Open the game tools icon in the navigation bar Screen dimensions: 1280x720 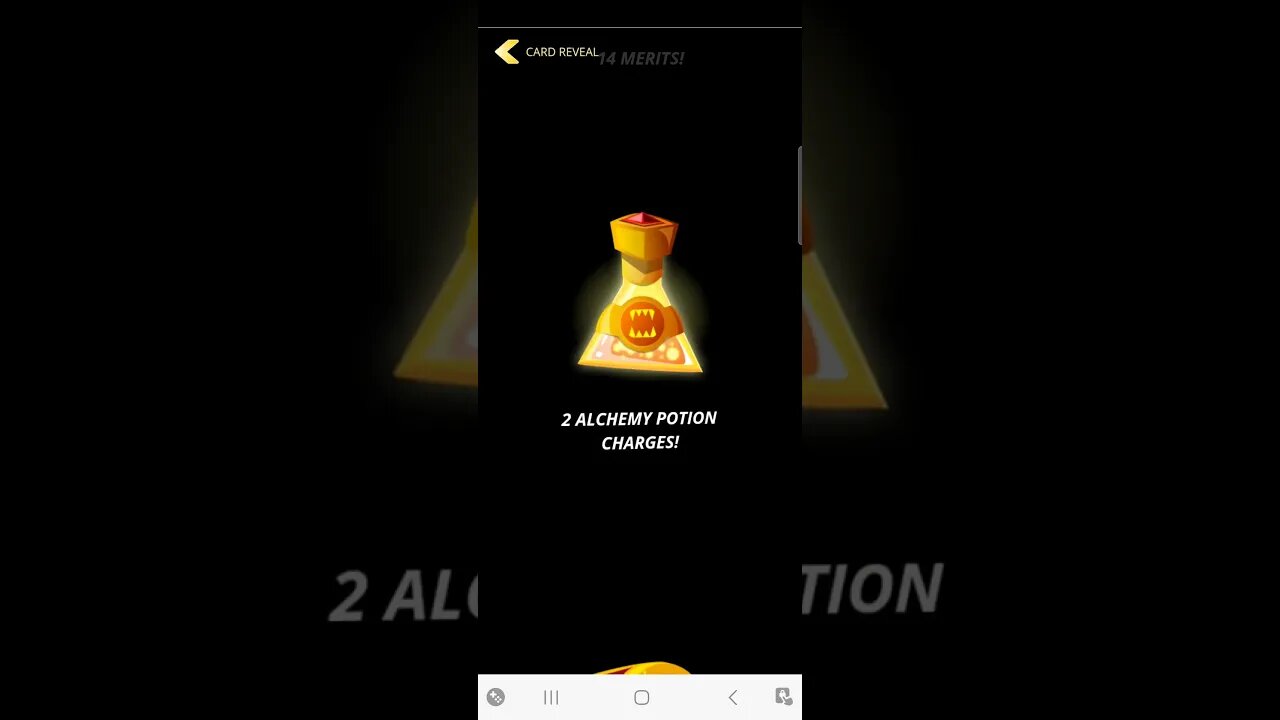click(x=496, y=697)
